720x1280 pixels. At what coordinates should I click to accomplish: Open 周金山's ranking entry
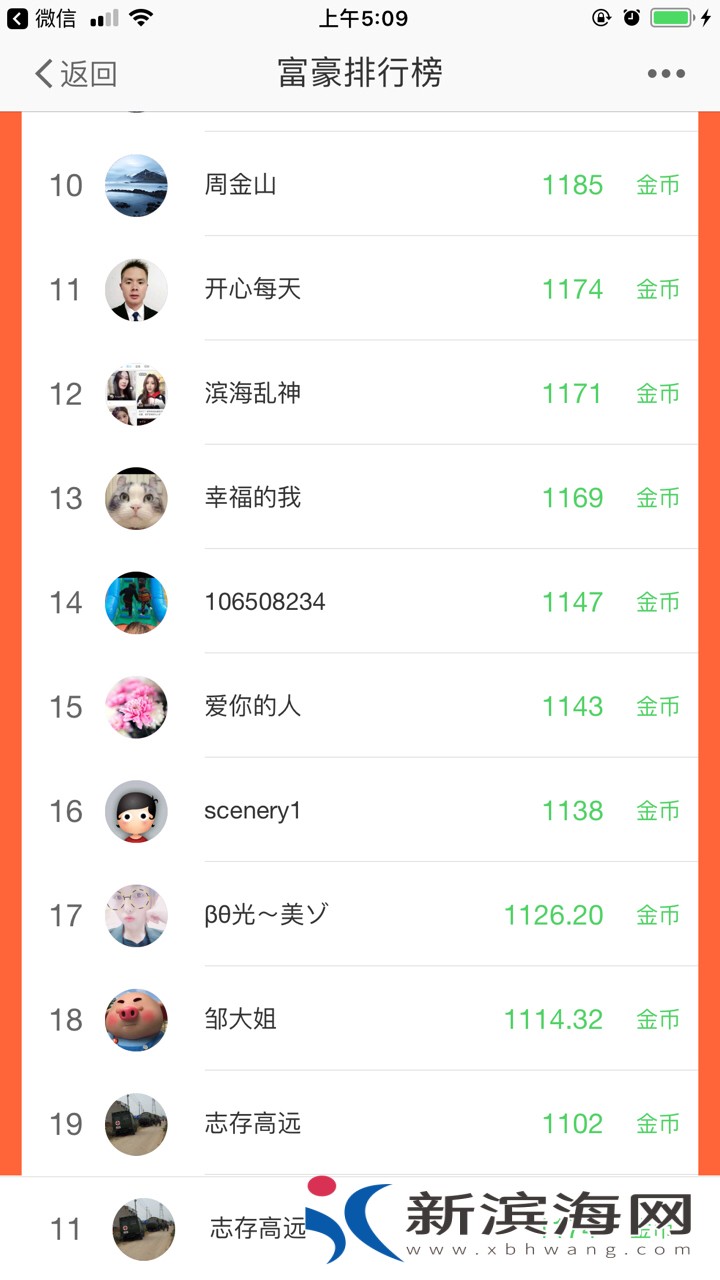pos(360,185)
